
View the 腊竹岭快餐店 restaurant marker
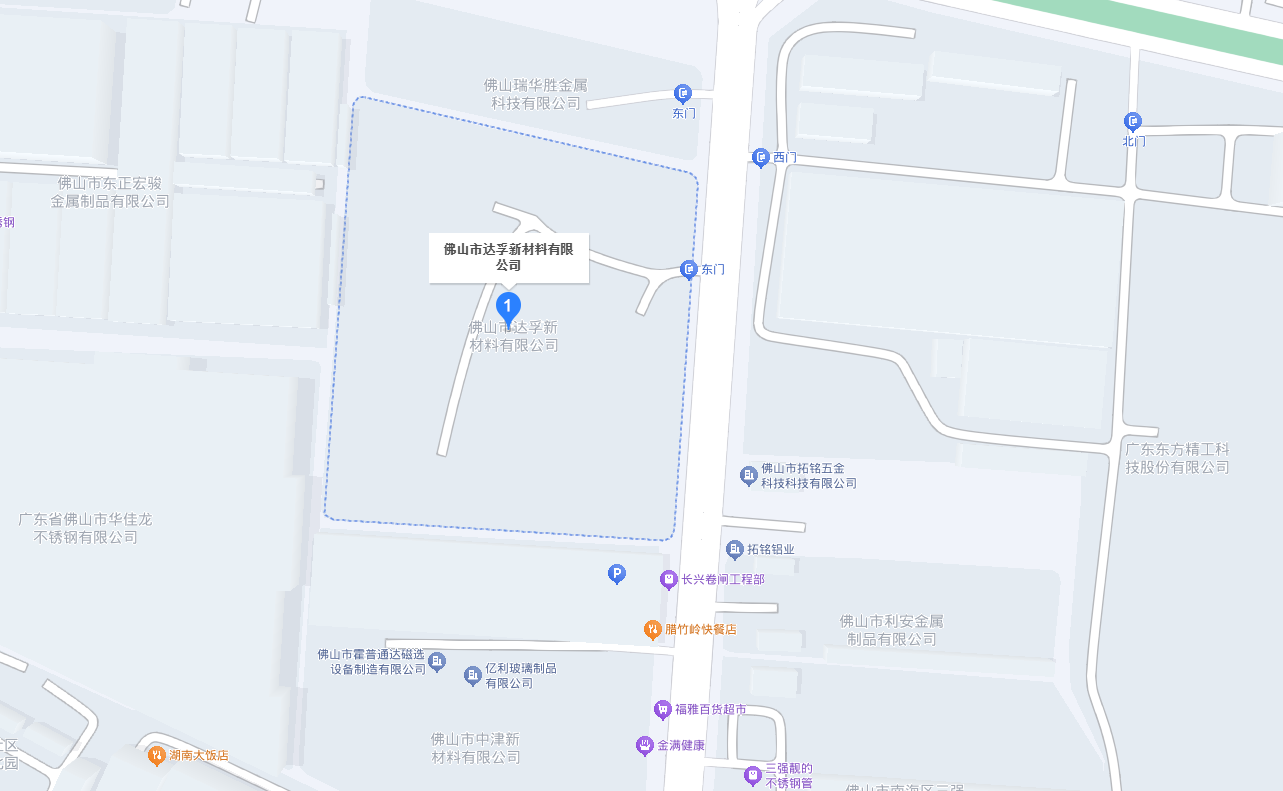(652, 629)
